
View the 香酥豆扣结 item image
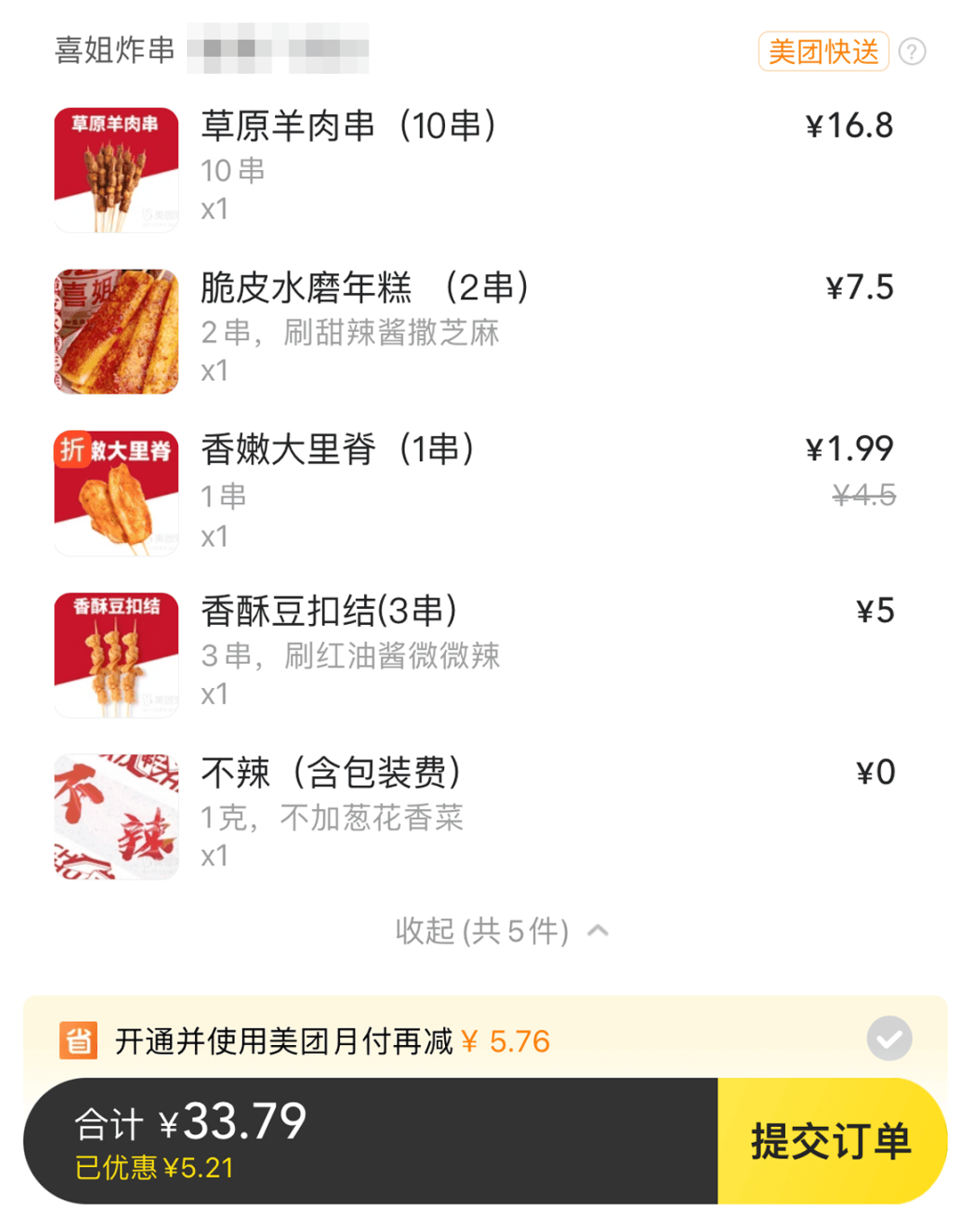click(116, 655)
